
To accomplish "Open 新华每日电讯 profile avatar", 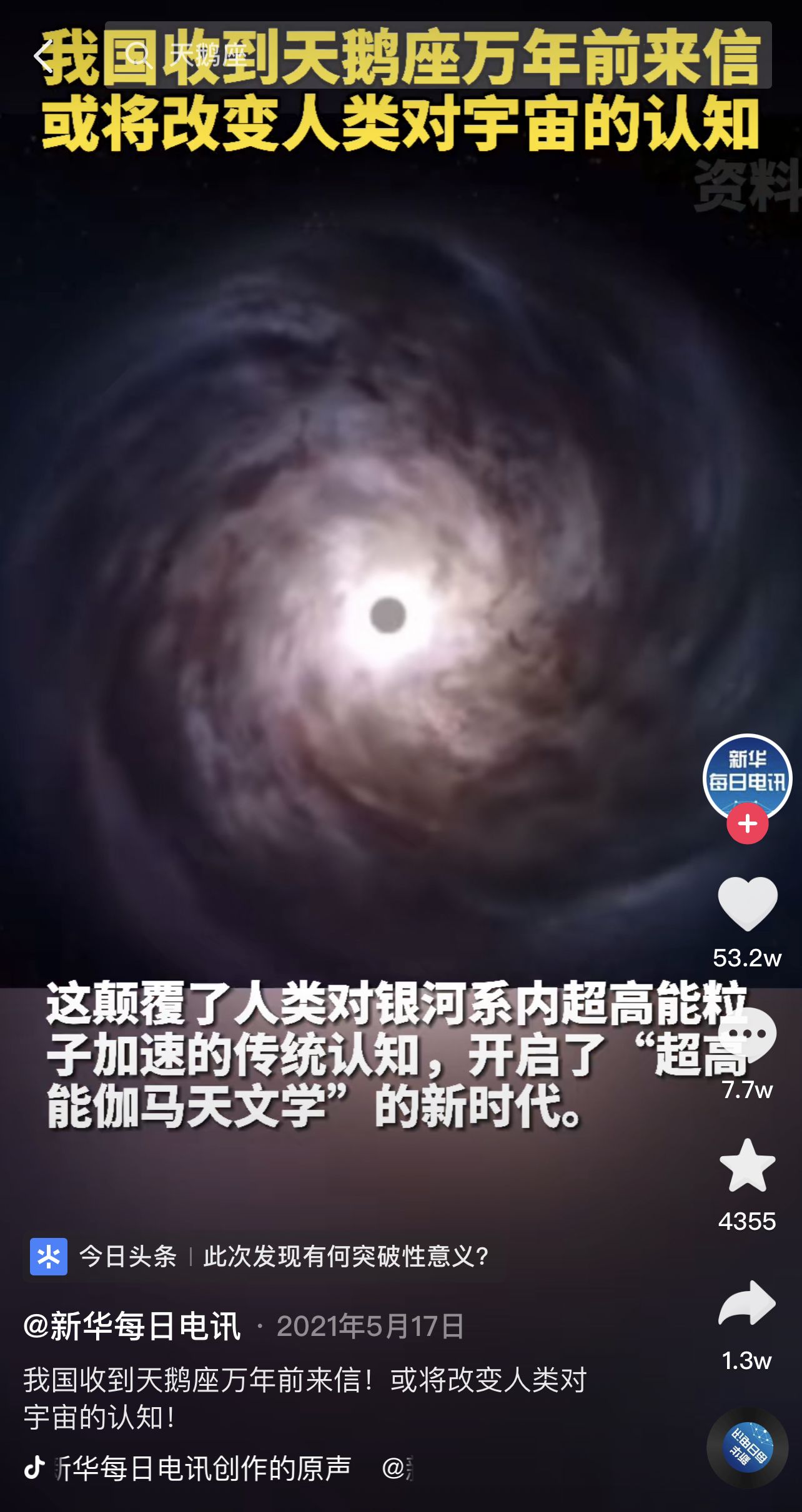I will click(x=747, y=777).
